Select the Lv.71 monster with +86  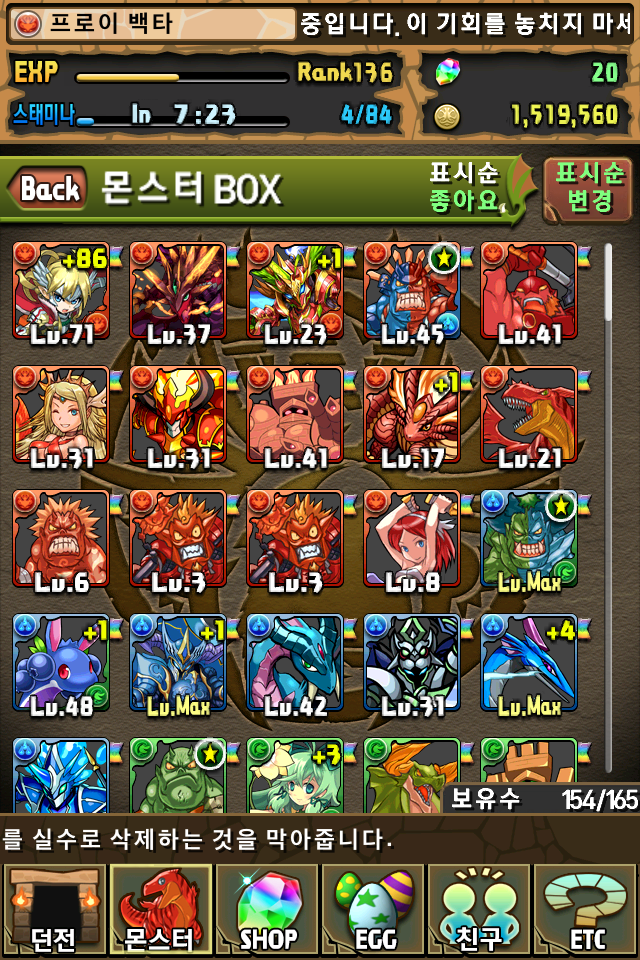pyautogui.click(x=61, y=291)
